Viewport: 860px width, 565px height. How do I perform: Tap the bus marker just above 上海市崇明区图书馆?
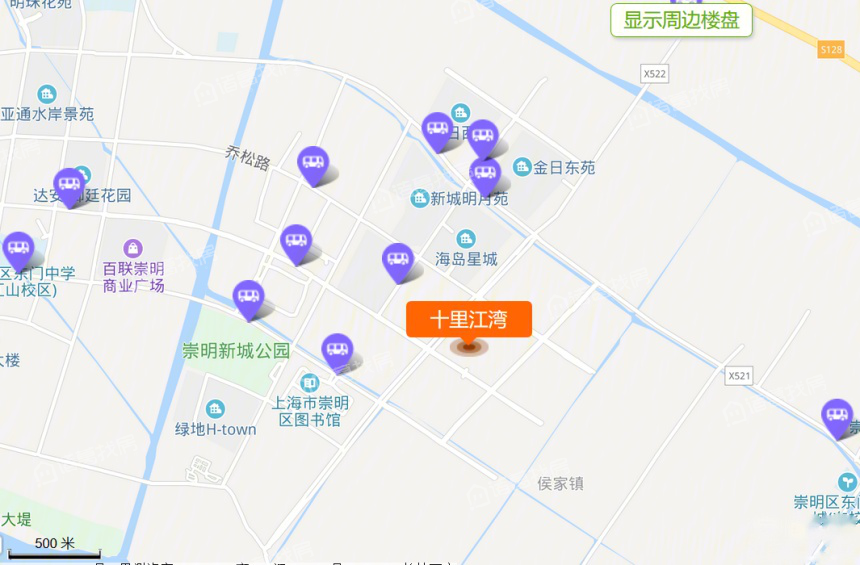click(x=337, y=351)
